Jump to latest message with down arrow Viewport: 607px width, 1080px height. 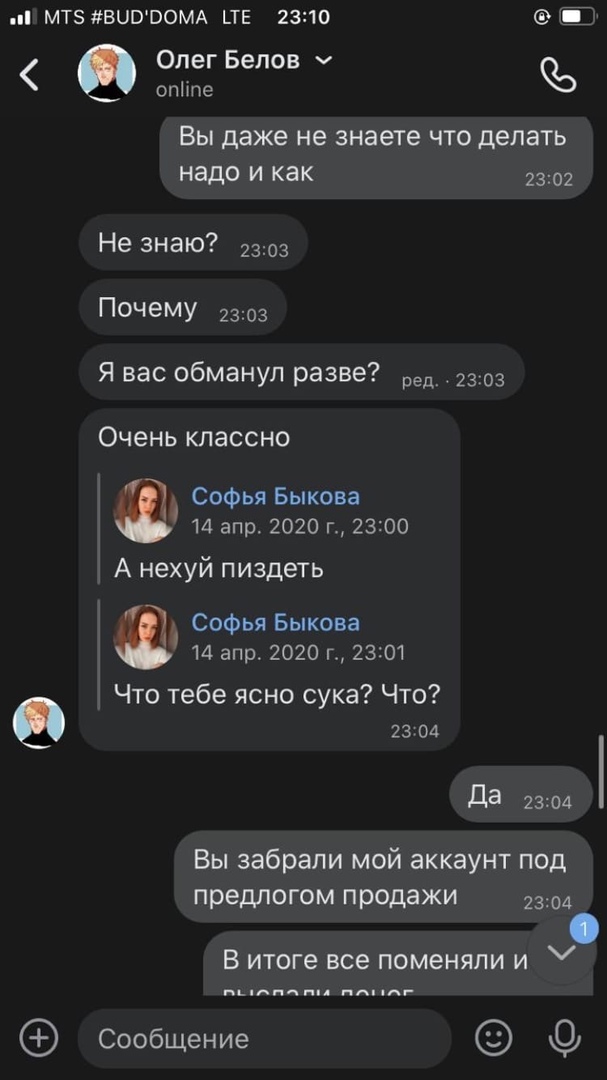[x=562, y=951]
